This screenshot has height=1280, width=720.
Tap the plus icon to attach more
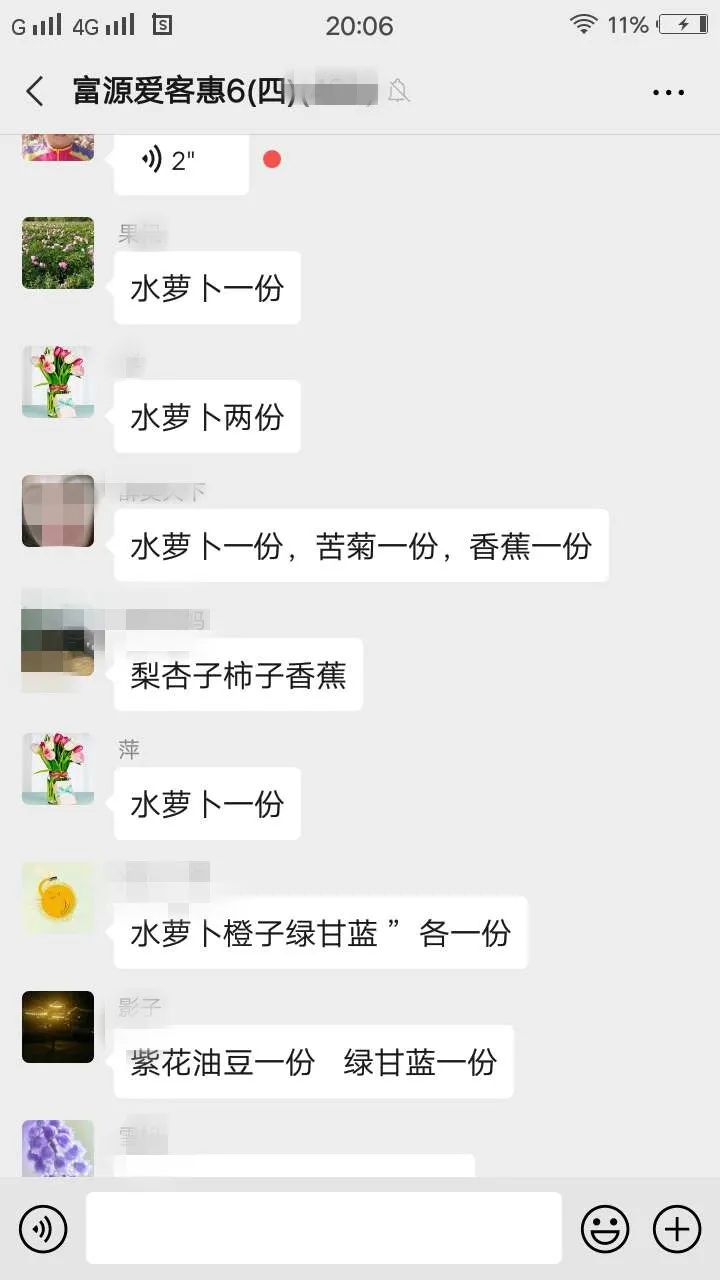click(678, 1228)
